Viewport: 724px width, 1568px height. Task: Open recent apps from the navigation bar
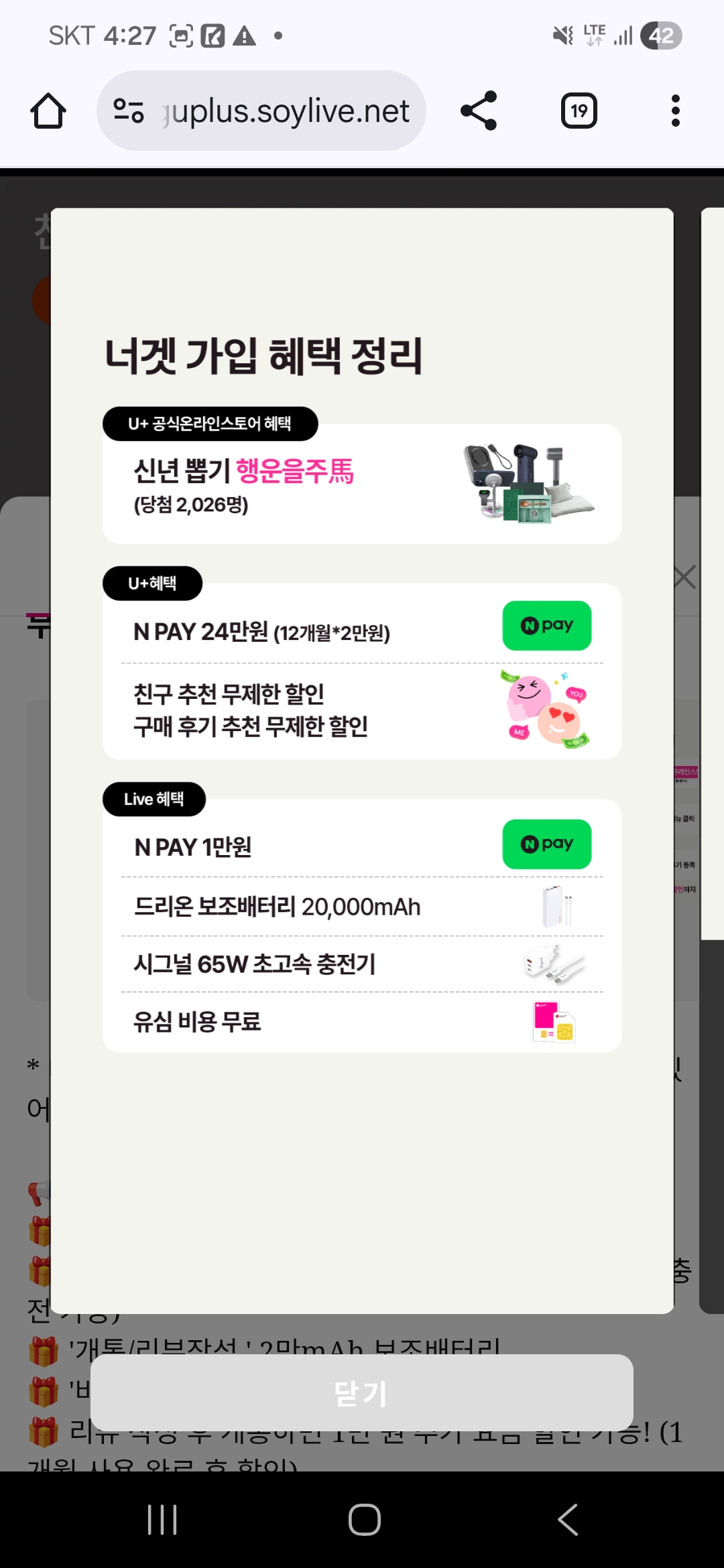[x=162, y=1519]
